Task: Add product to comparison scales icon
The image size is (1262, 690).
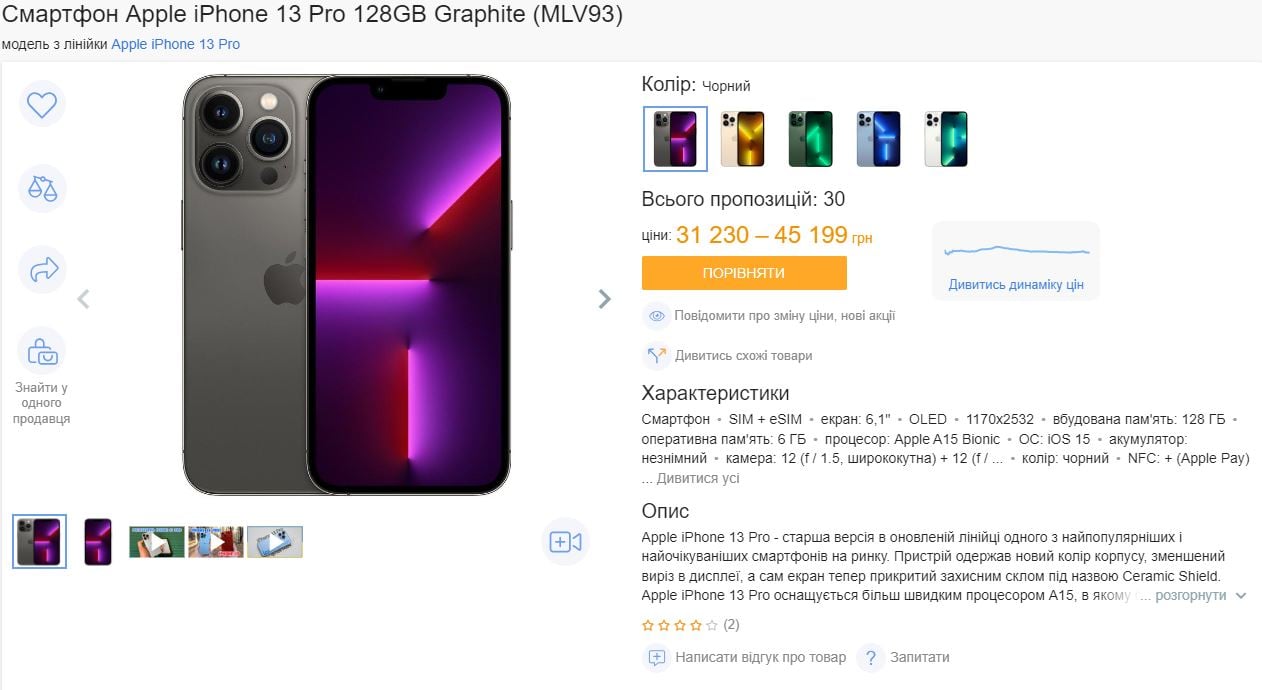Action: pos(42,187)
